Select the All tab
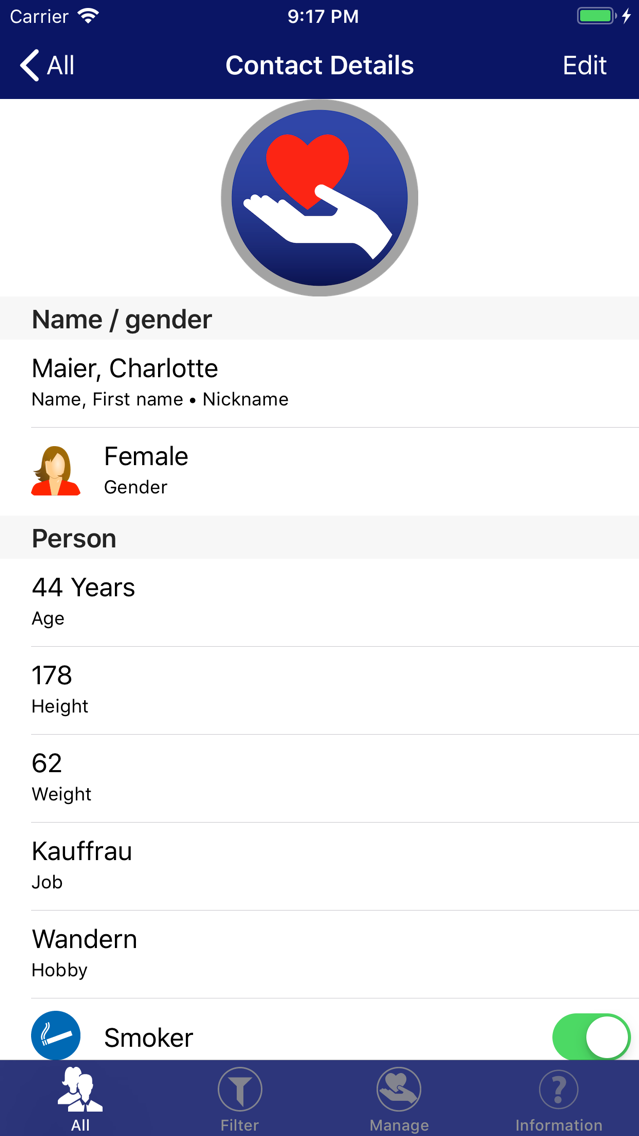This screenshot has width=639, height=1136. [x=80, y=1099]
